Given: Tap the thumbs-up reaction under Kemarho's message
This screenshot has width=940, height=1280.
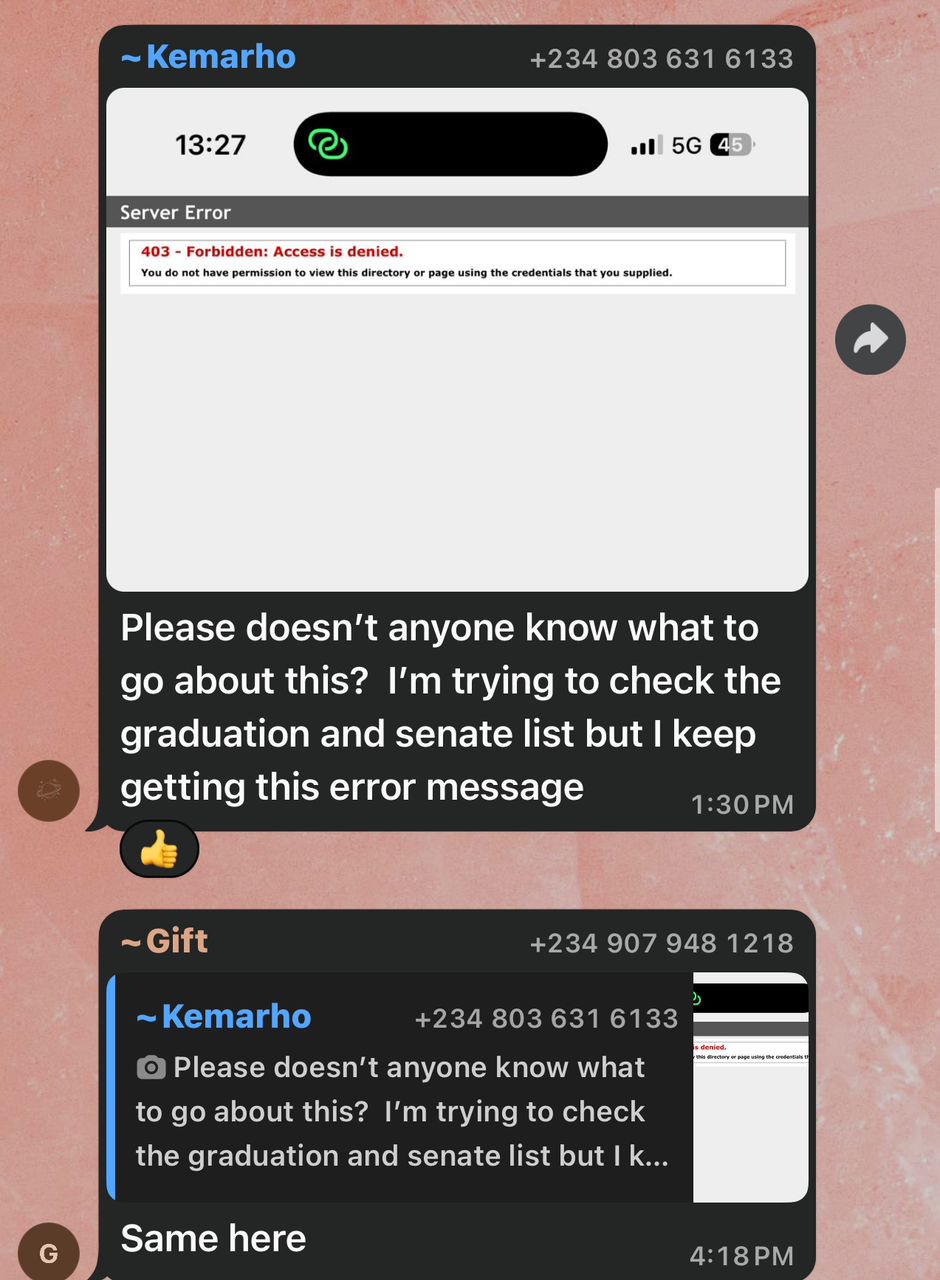Looking at the screenshot, I should point(159,850).
